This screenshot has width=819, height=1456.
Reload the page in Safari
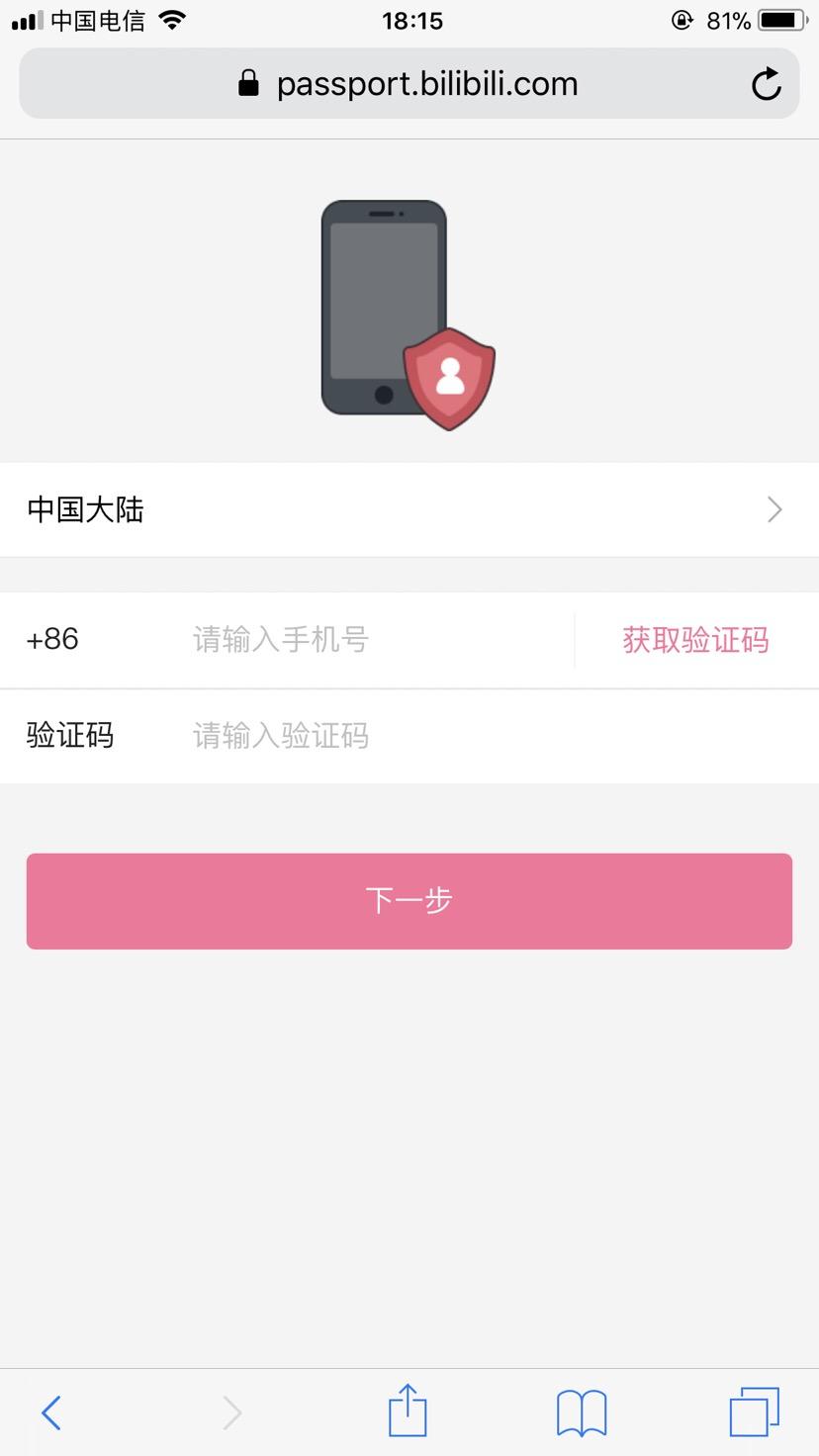coord(766,85)
